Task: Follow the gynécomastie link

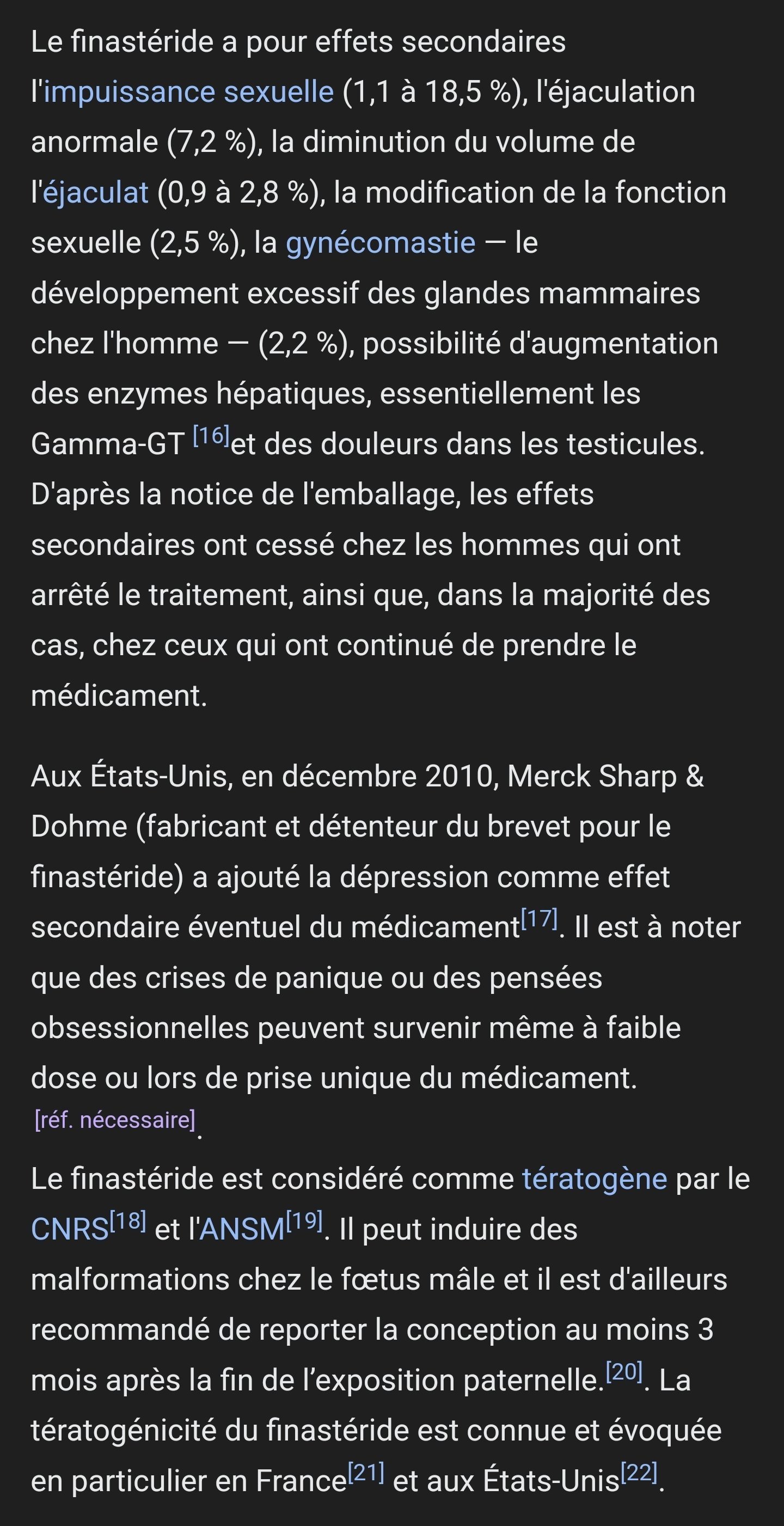Action: (x=380, y=243)
